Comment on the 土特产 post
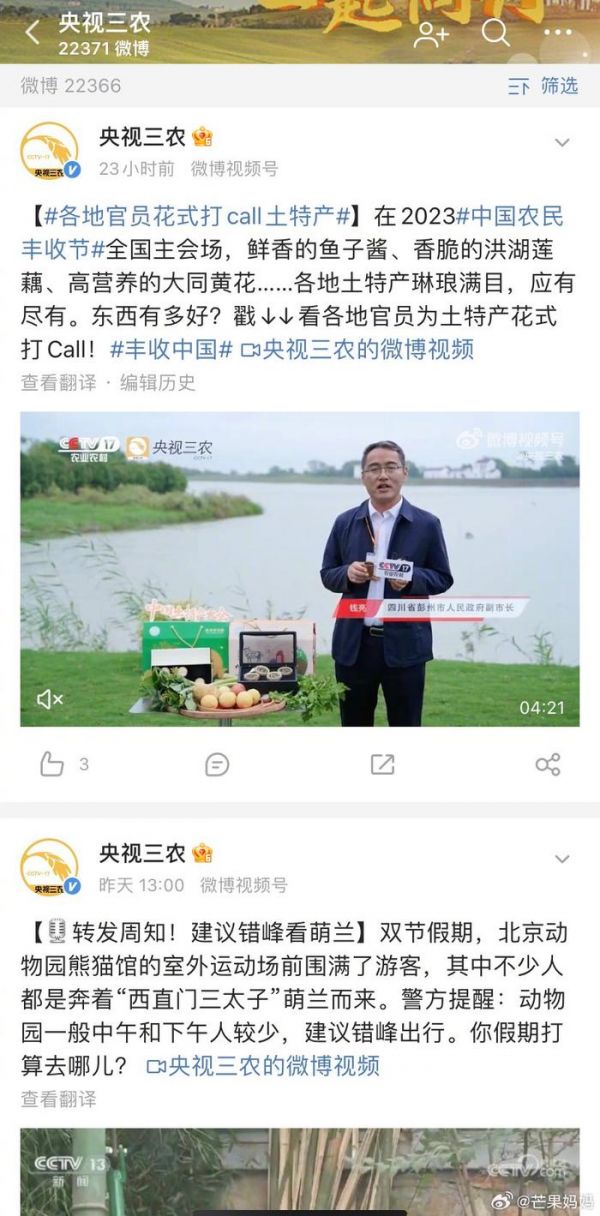Screen dimensions: 600x1216 coord(217,765)
